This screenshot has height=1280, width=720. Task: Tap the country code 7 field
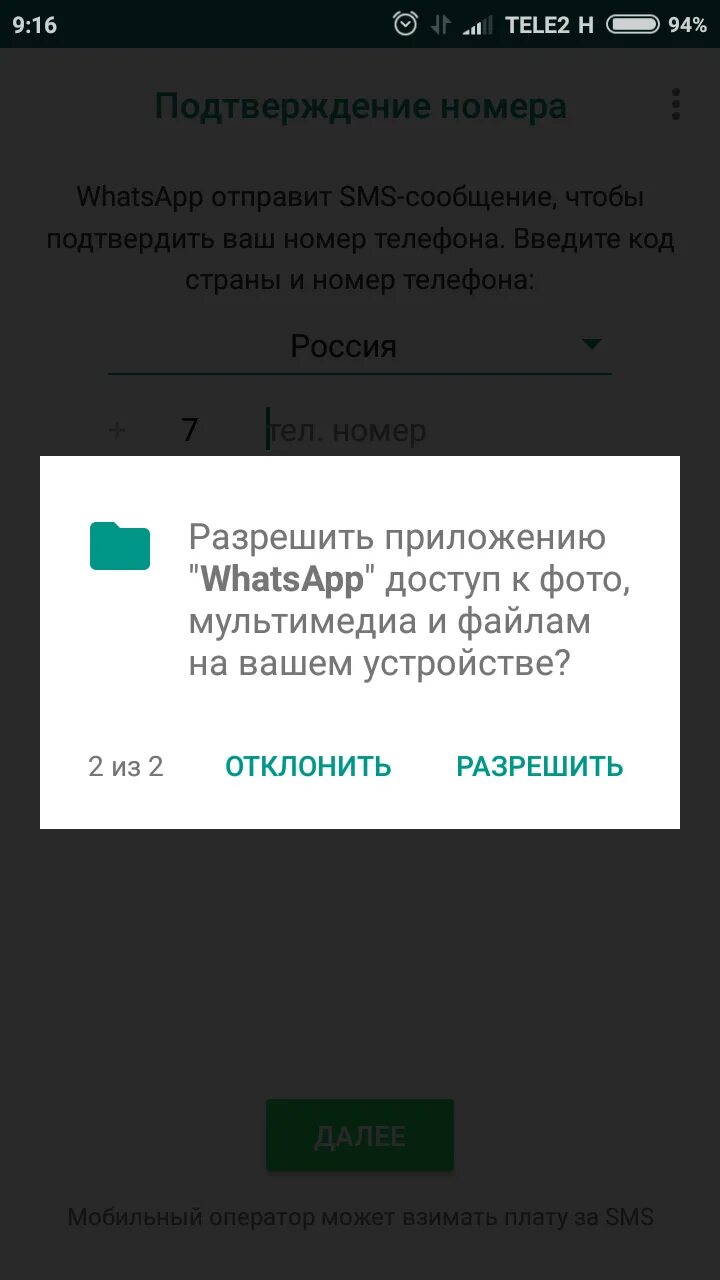pyautogui.click(x=188, y=430)
